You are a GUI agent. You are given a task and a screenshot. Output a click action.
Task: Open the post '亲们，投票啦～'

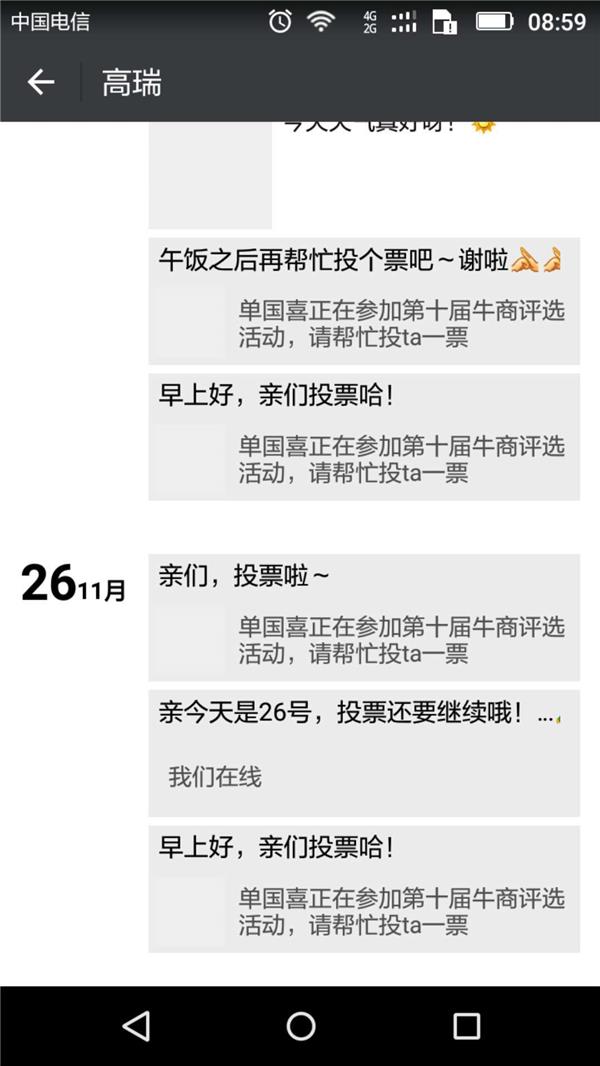click(364, 617)
